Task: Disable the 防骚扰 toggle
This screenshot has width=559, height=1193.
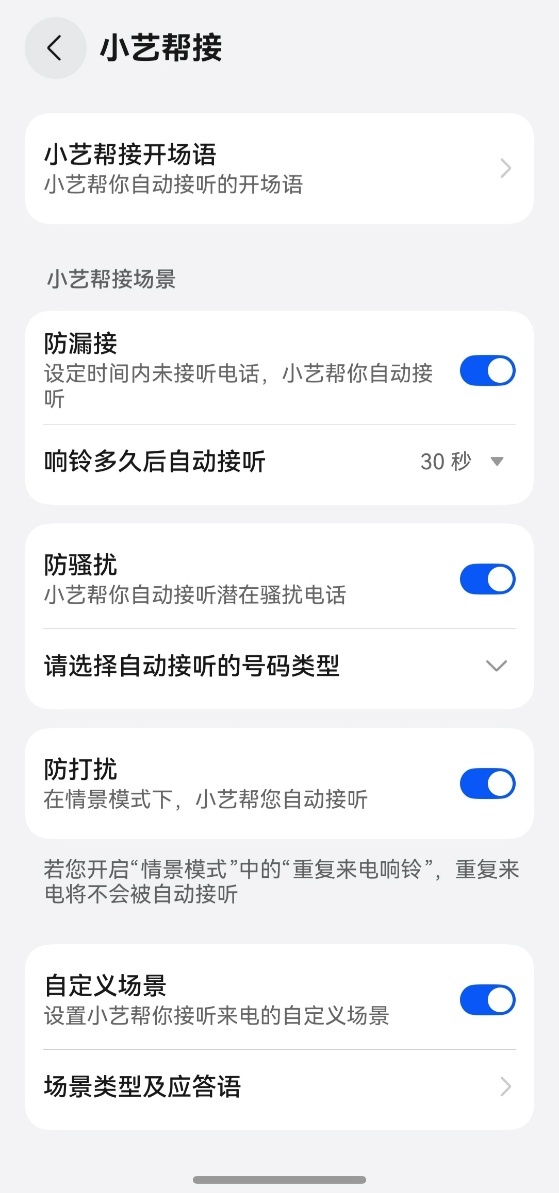Action: 488,579
